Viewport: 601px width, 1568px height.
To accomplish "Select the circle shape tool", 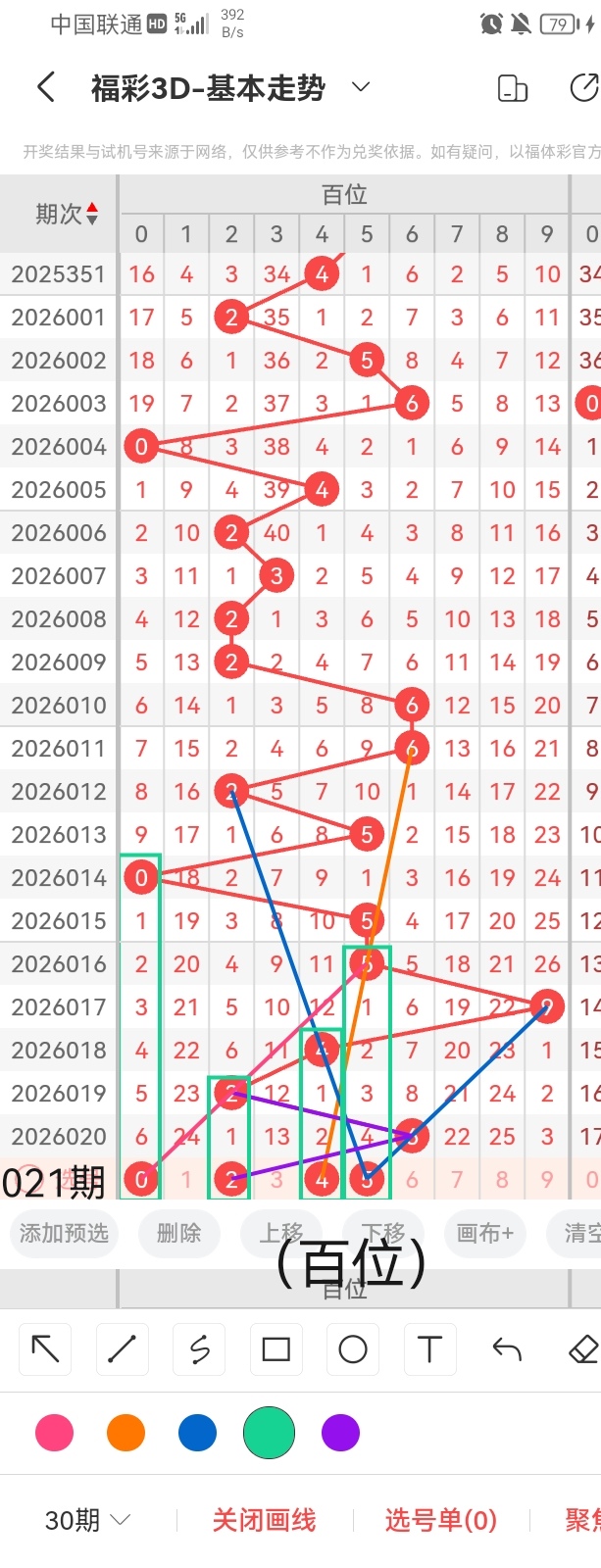I will pos(353,1349).
